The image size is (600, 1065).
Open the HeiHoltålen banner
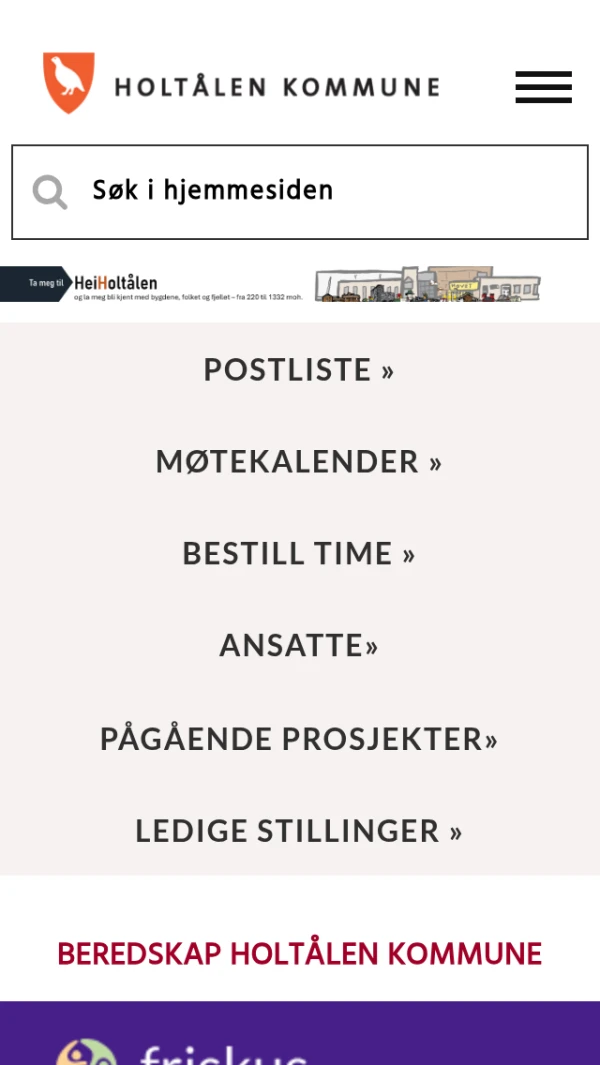270,285
